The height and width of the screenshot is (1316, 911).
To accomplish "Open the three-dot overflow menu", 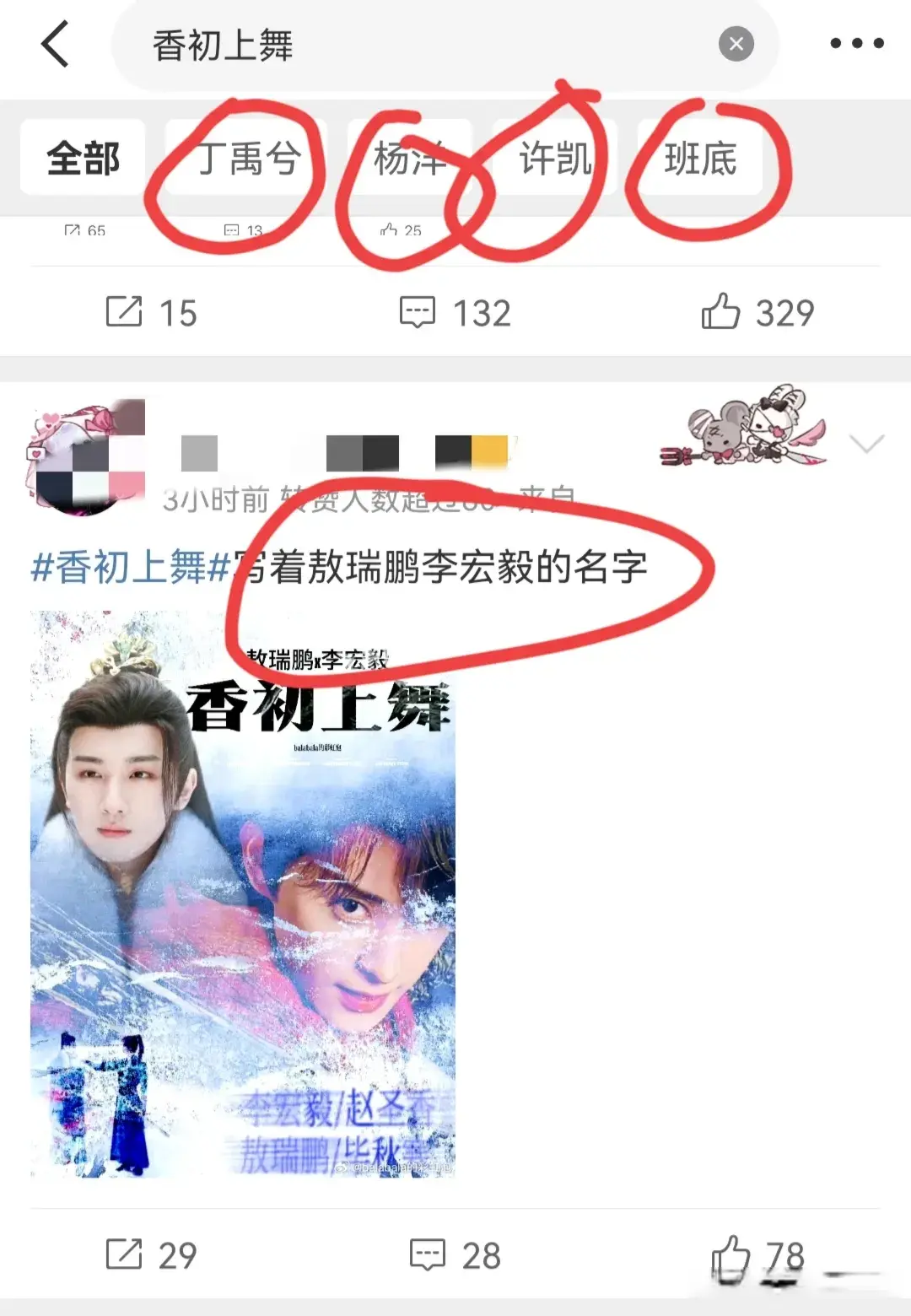I will pos(856,44).
